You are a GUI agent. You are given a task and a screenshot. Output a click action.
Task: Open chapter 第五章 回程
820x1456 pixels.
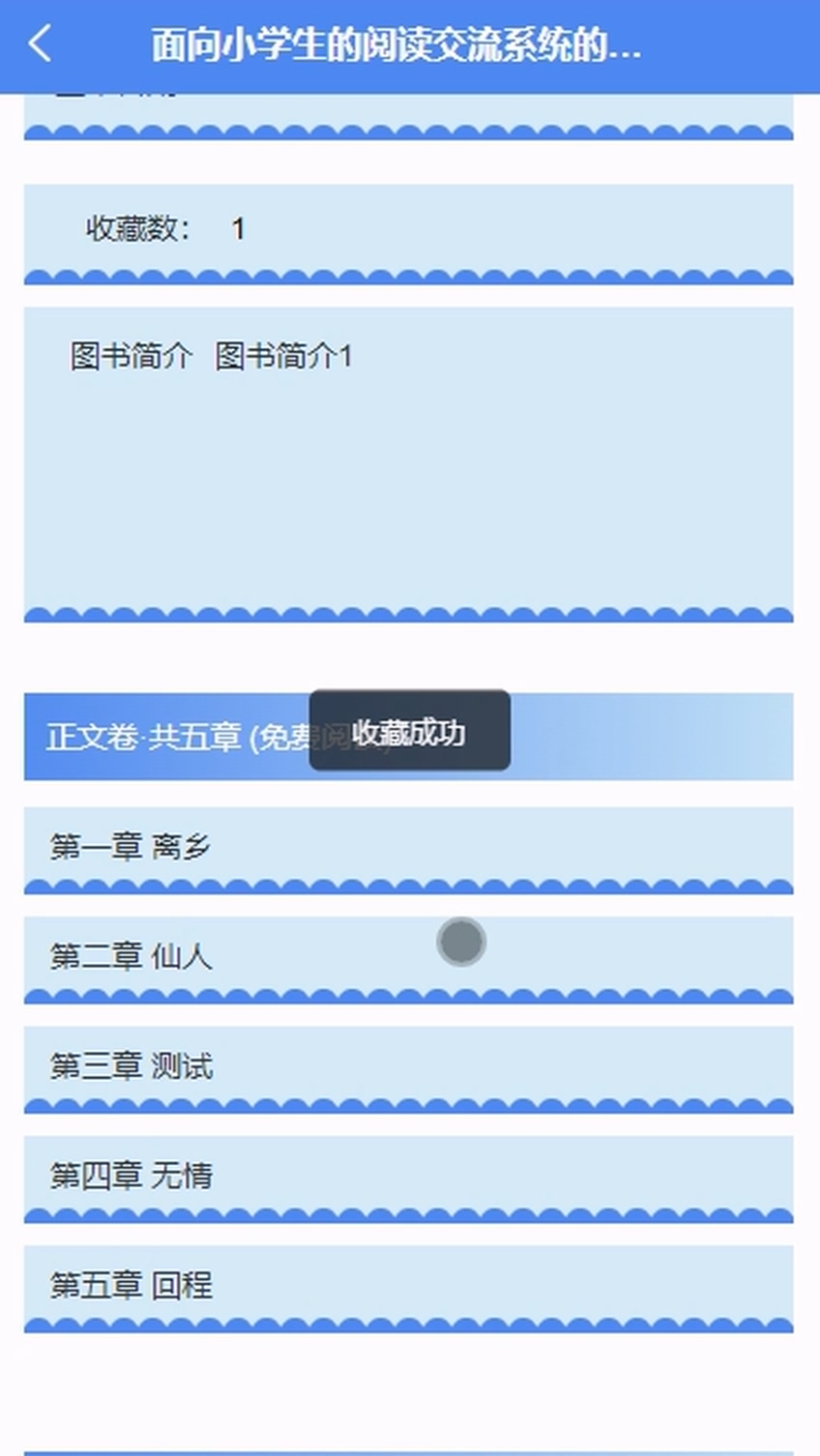pyautogui.click(x=408, y=1289)
